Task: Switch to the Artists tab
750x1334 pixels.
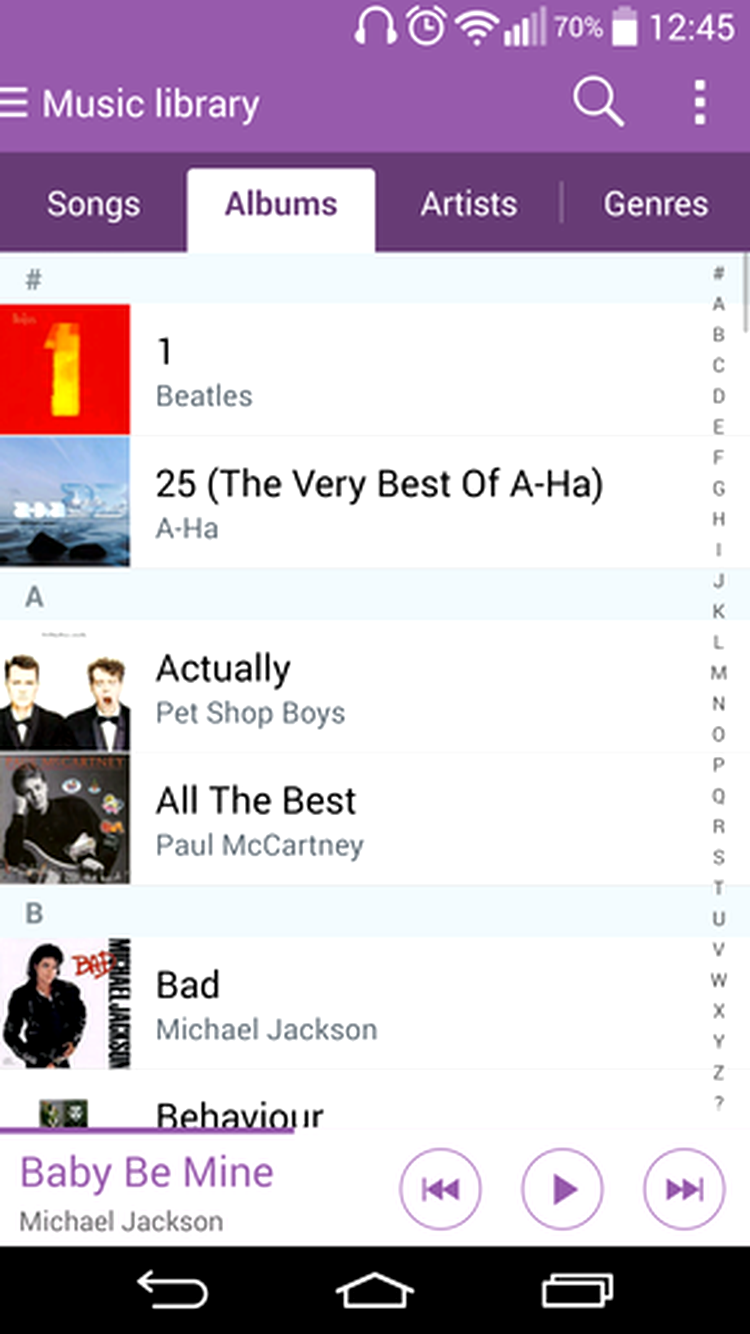Action: 468,205
